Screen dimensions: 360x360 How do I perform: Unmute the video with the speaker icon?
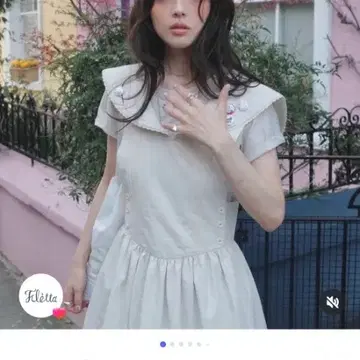point(332,302)
